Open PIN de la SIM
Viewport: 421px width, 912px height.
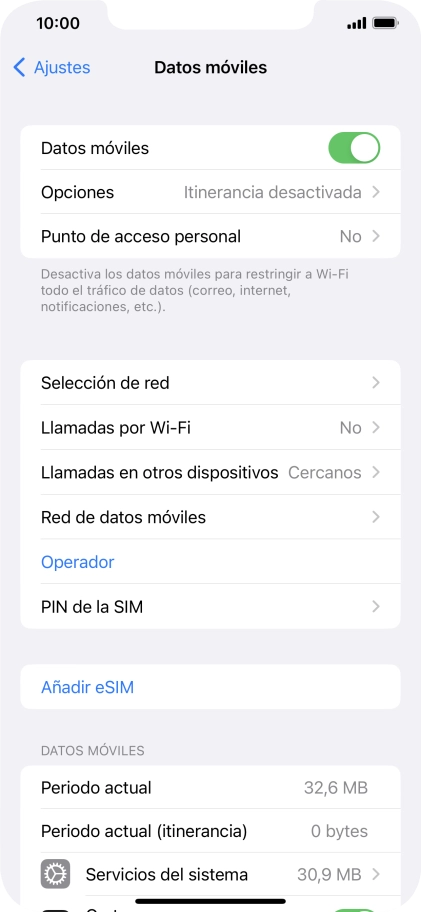(210, 607)
